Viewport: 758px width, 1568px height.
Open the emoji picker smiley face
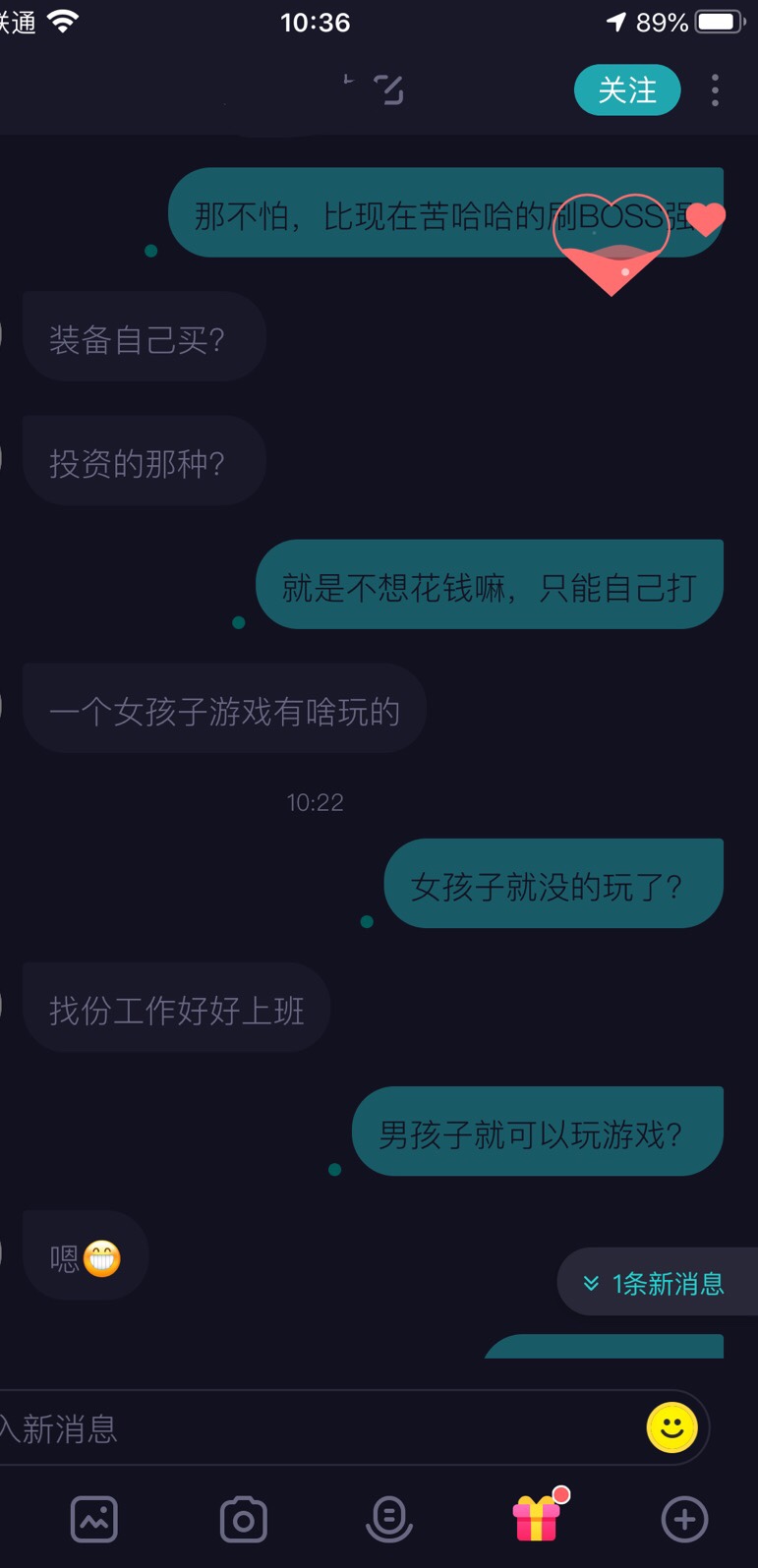click(672, 1427)
